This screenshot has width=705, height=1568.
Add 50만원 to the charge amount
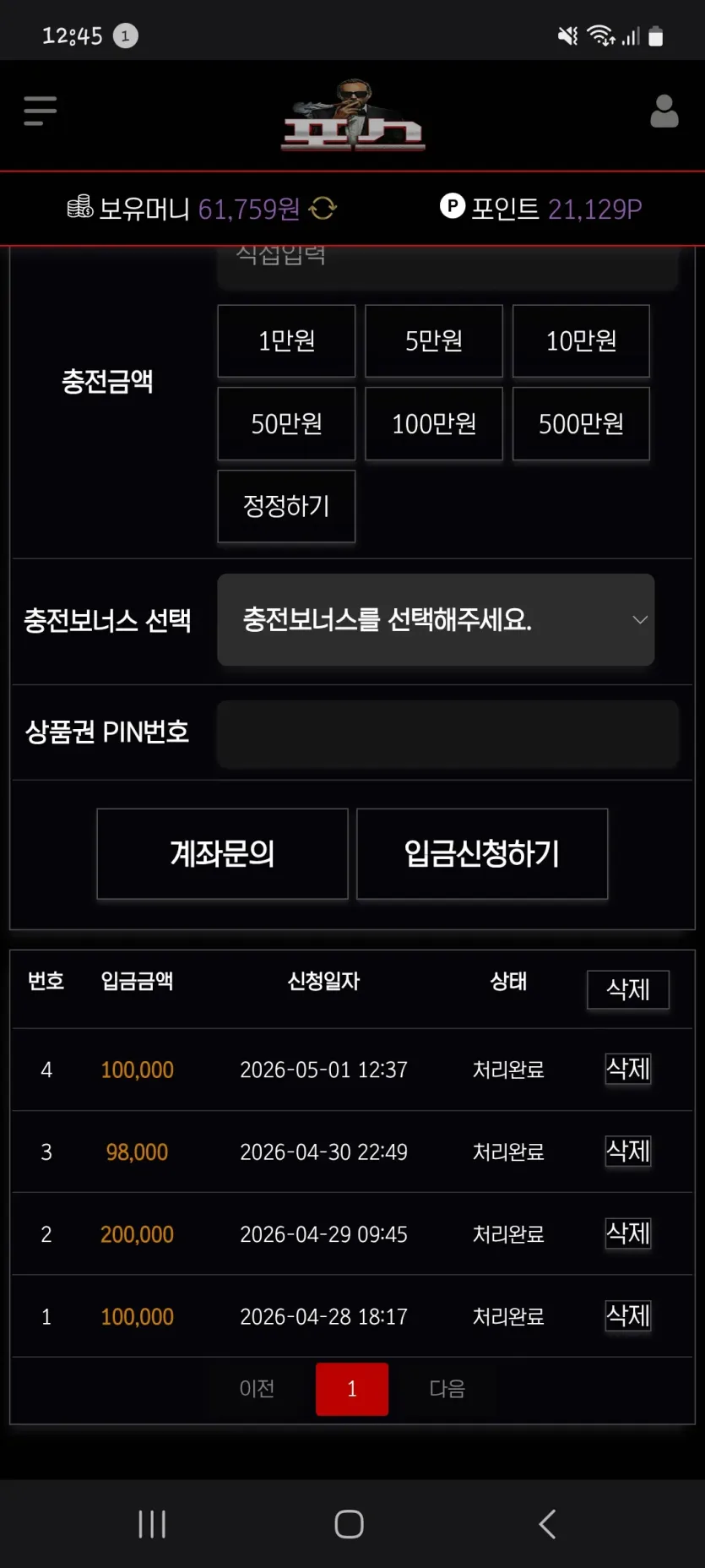click(x=286, y=423)
